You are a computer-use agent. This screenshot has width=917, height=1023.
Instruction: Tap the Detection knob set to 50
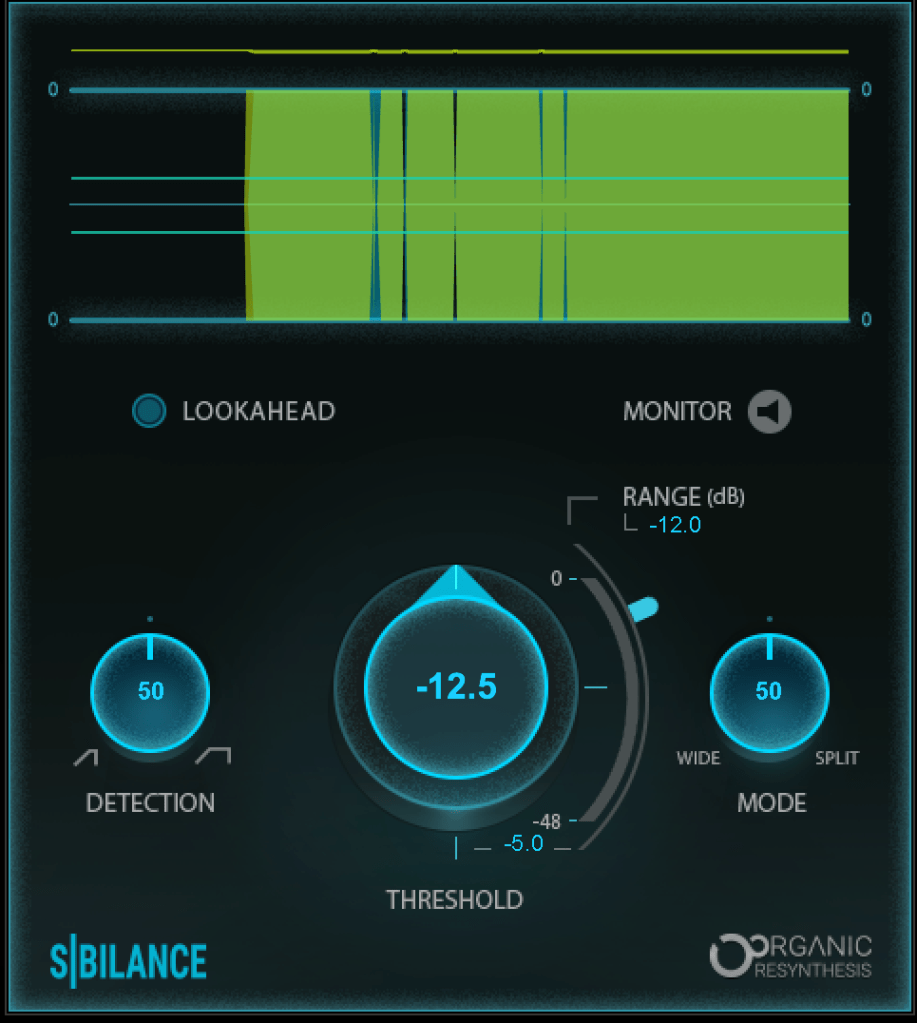[150, 691]
